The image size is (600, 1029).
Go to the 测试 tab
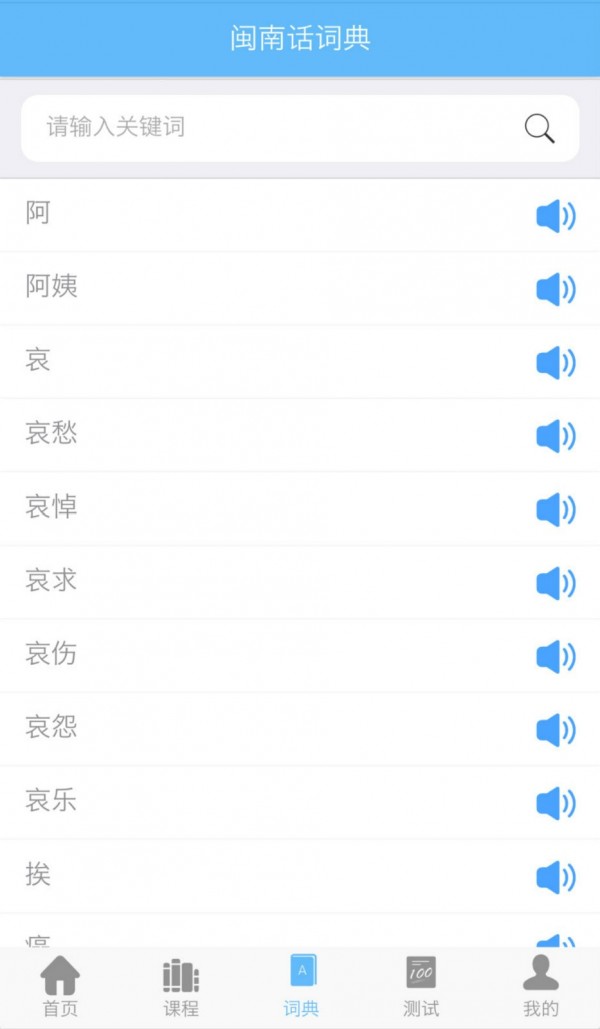pos(421,987)
